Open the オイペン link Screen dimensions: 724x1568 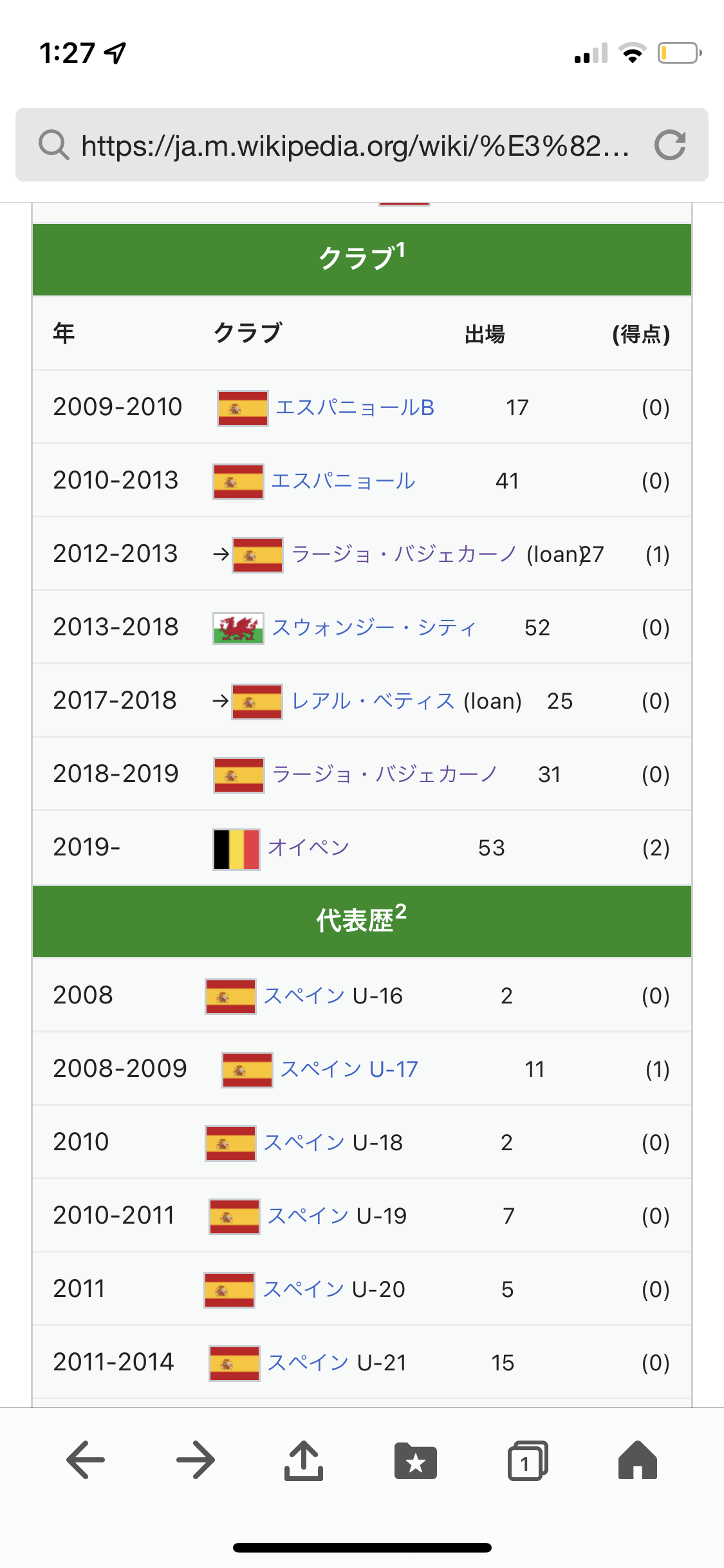coord(308,848)
